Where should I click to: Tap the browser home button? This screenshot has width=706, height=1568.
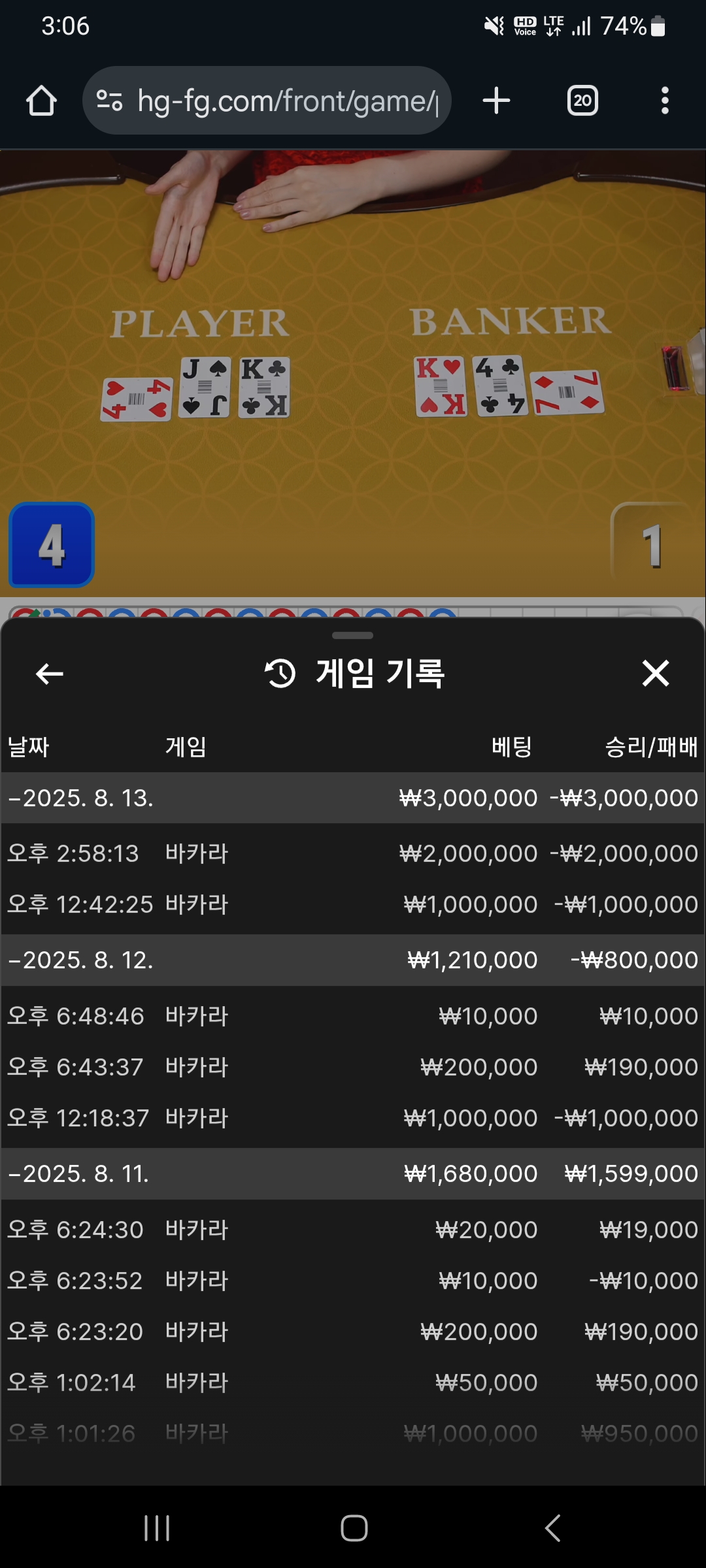pos(41,101)
